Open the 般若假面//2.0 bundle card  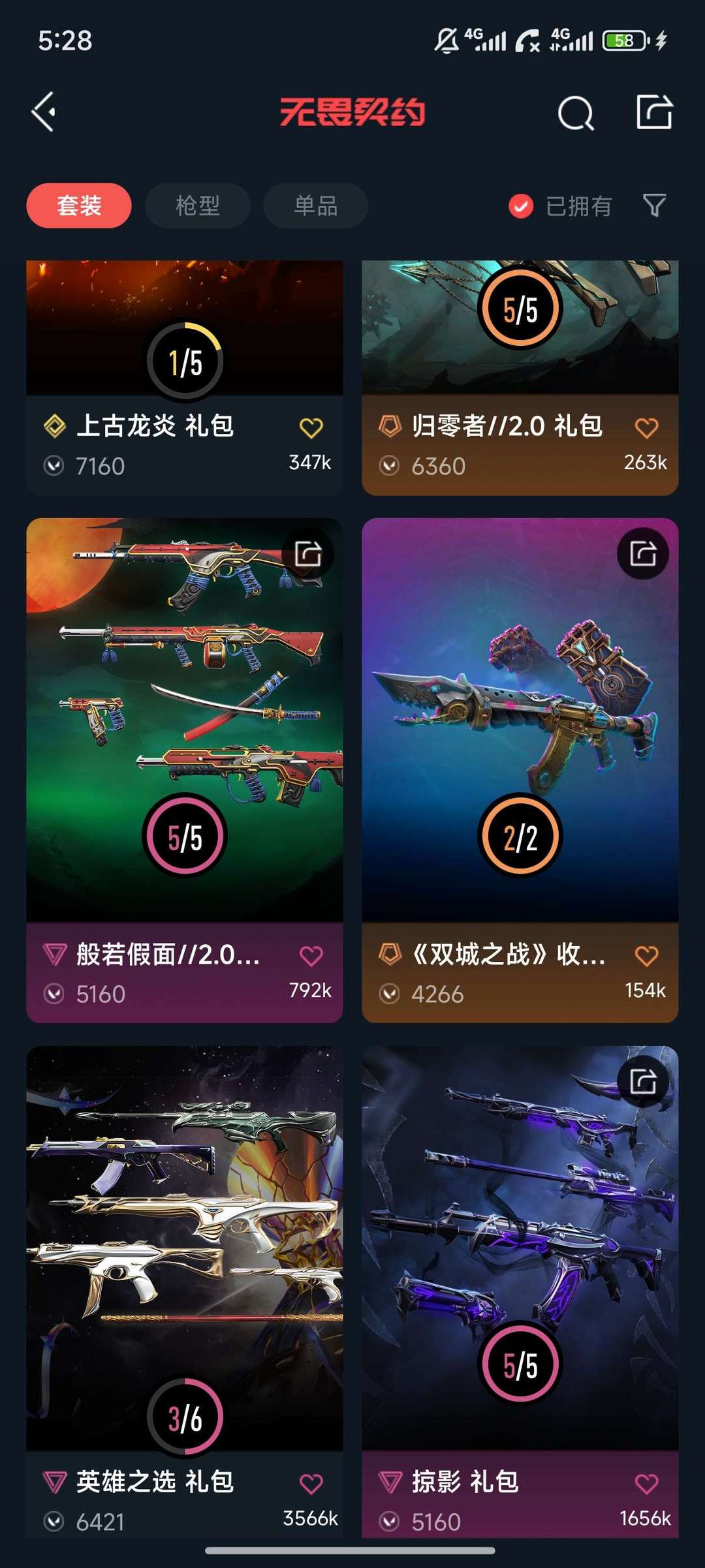point(185,770)
